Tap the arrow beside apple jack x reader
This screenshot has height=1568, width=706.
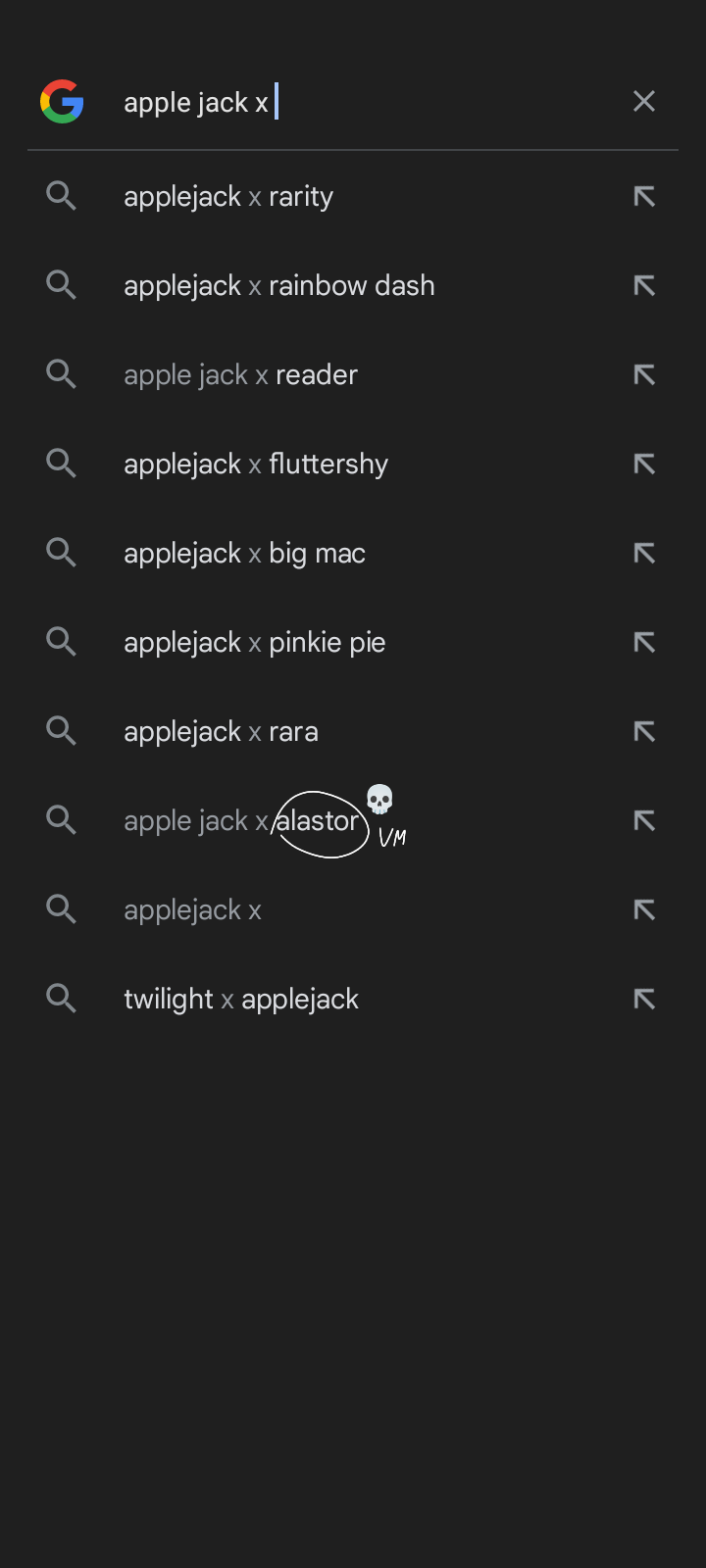(644, 375)
